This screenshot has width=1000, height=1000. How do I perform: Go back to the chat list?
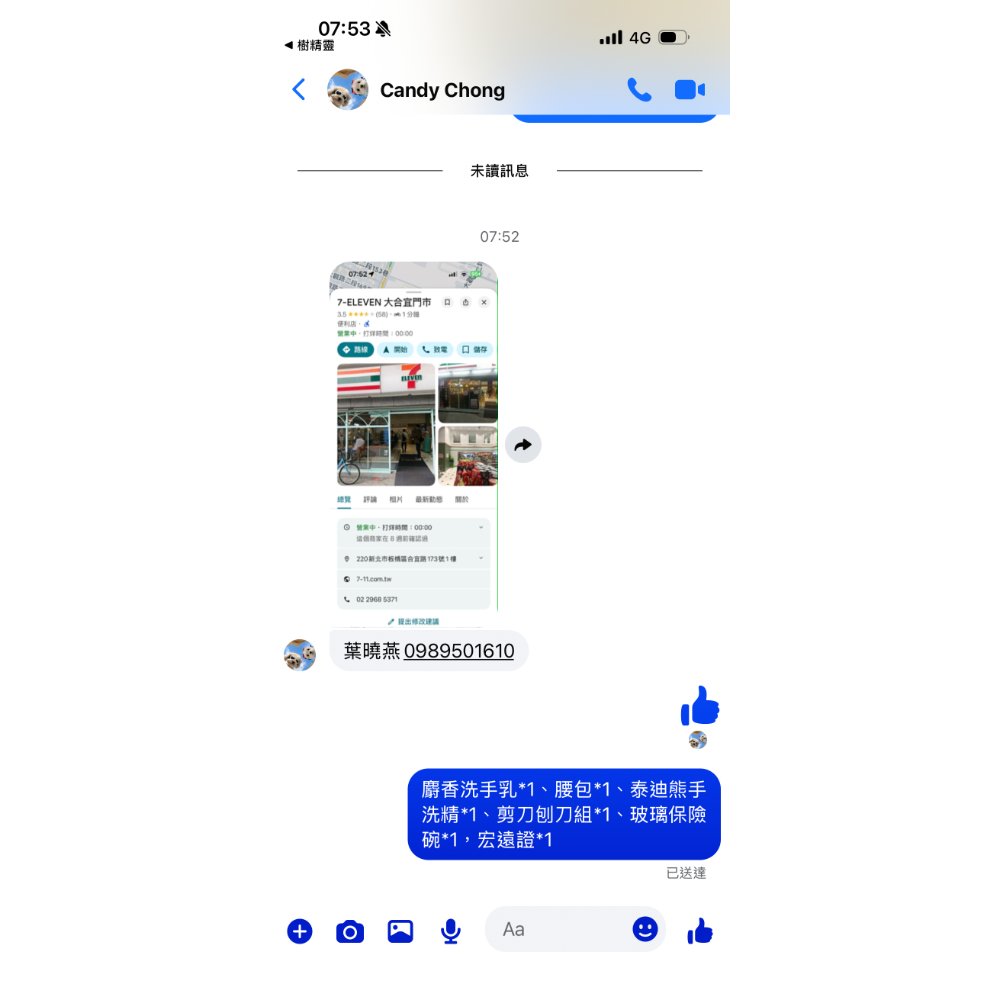[x=298, y=90]
